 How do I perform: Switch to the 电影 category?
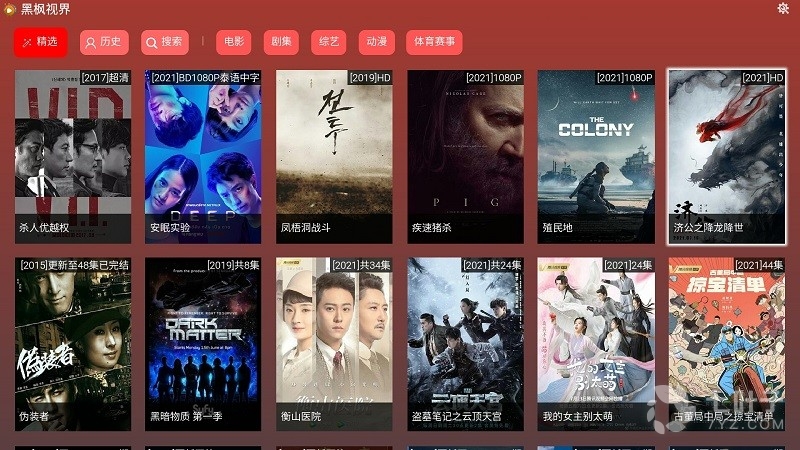(234, 42)
